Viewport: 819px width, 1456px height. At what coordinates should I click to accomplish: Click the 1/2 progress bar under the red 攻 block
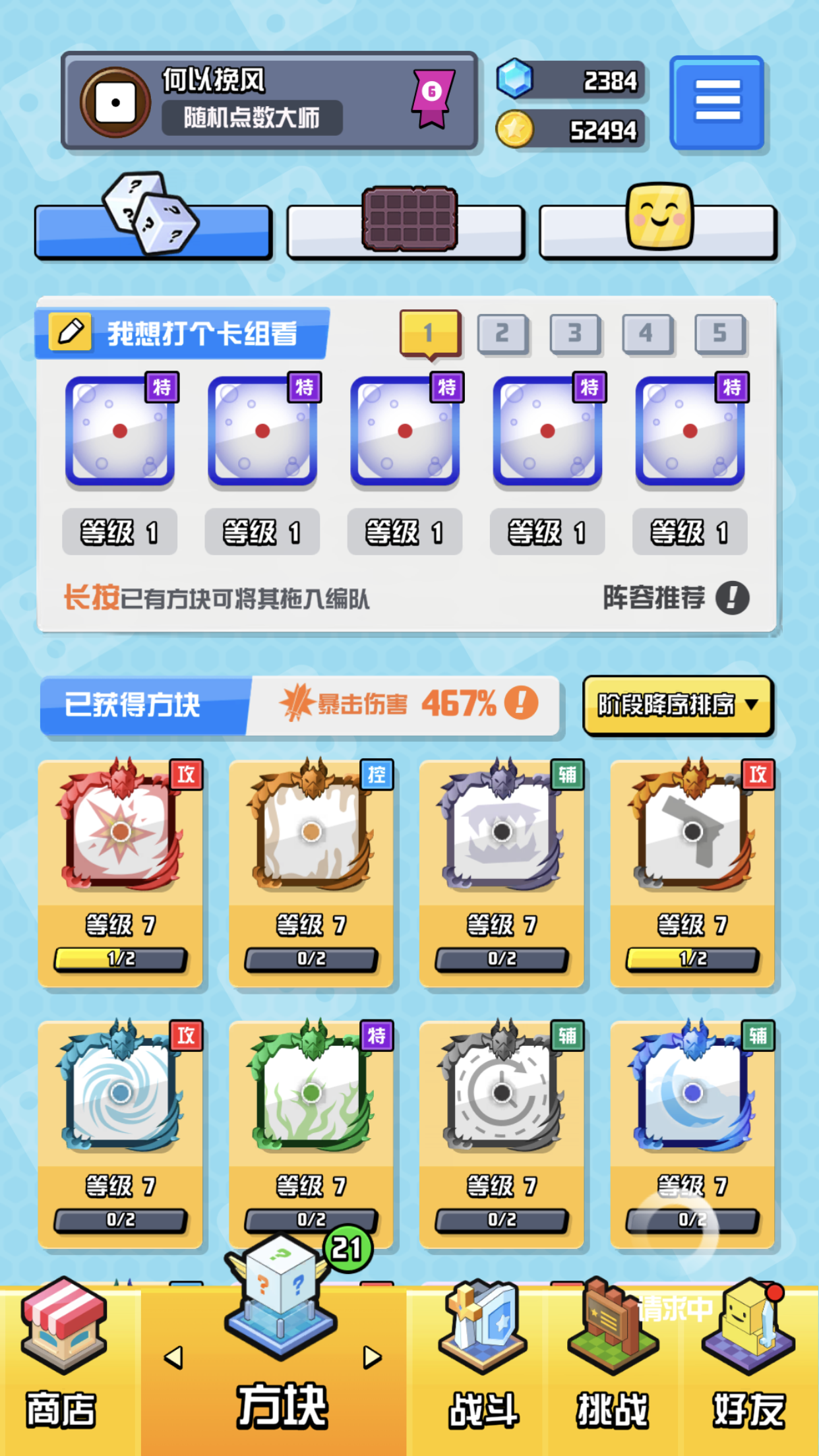tap(119, 961)
